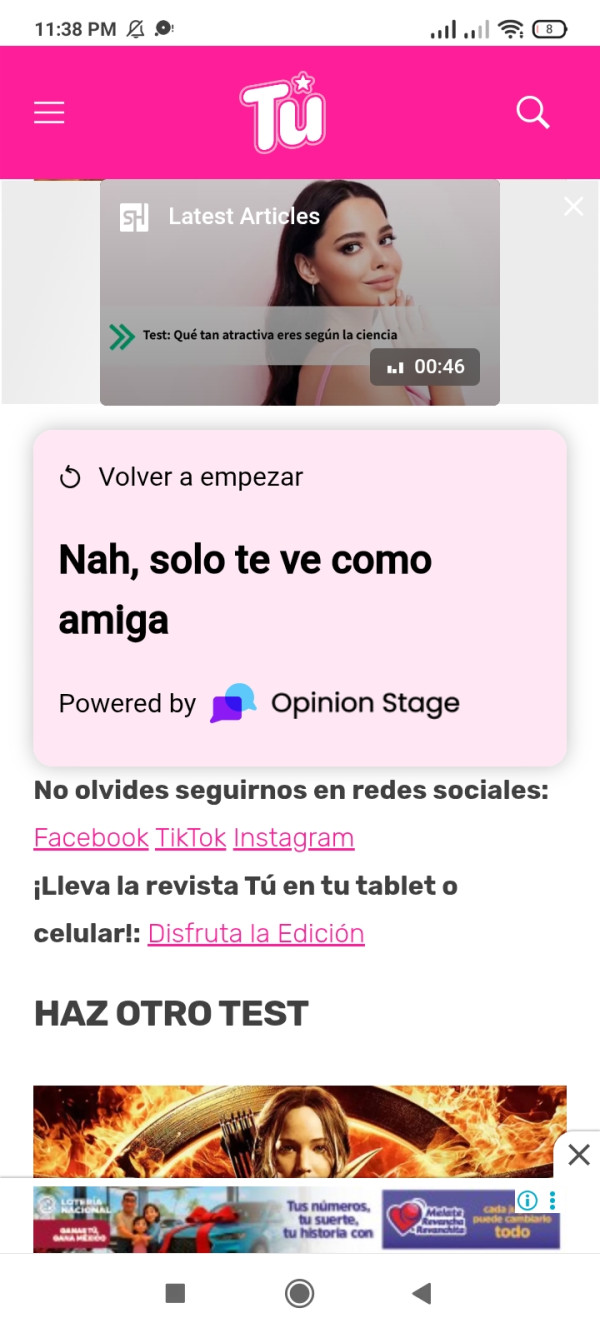Close the Latest Articles video
Image resolution: width=600 pixels, height=1333 pixels.
[573, 207]
